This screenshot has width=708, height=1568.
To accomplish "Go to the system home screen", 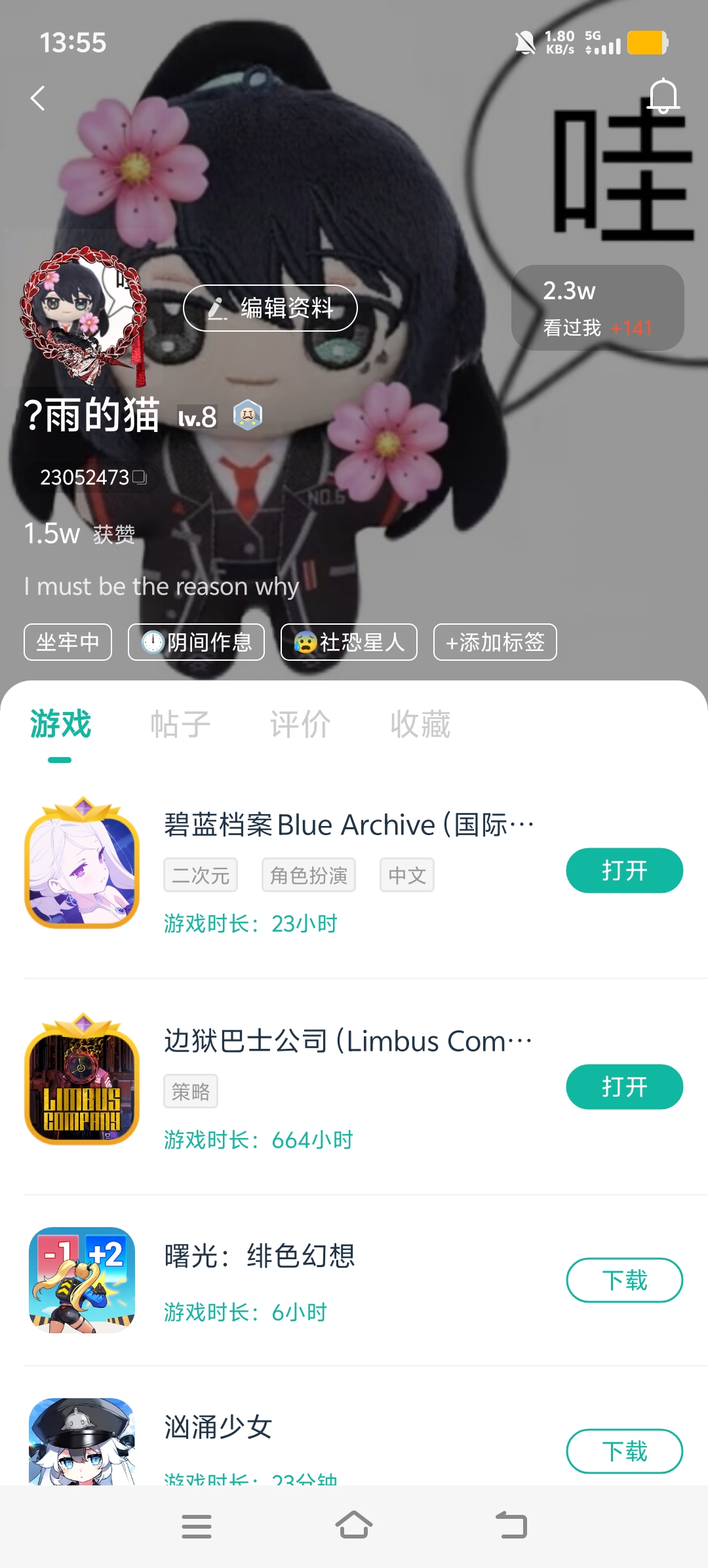I will coord(354,1526).
